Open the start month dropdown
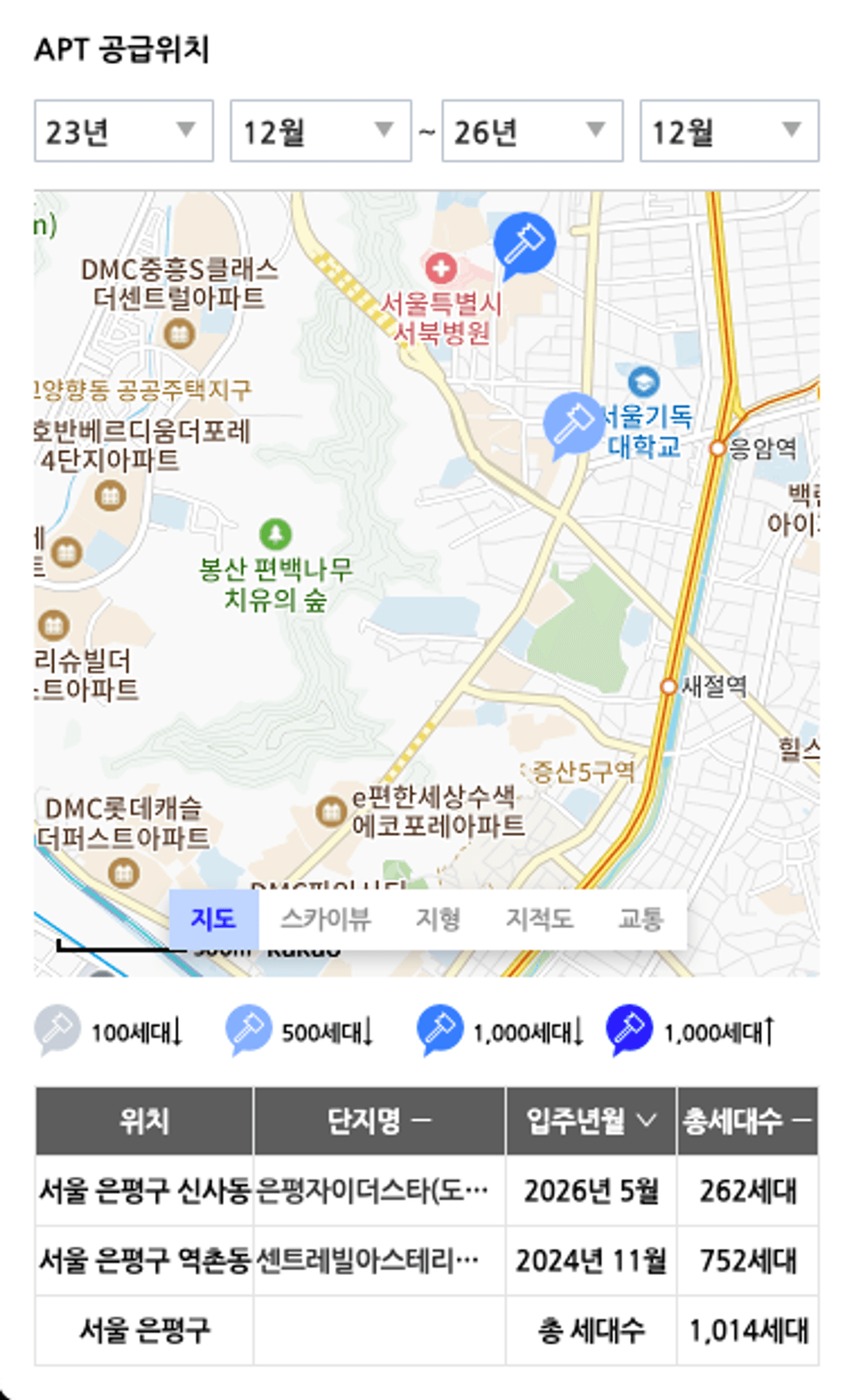 click(320, 131)
